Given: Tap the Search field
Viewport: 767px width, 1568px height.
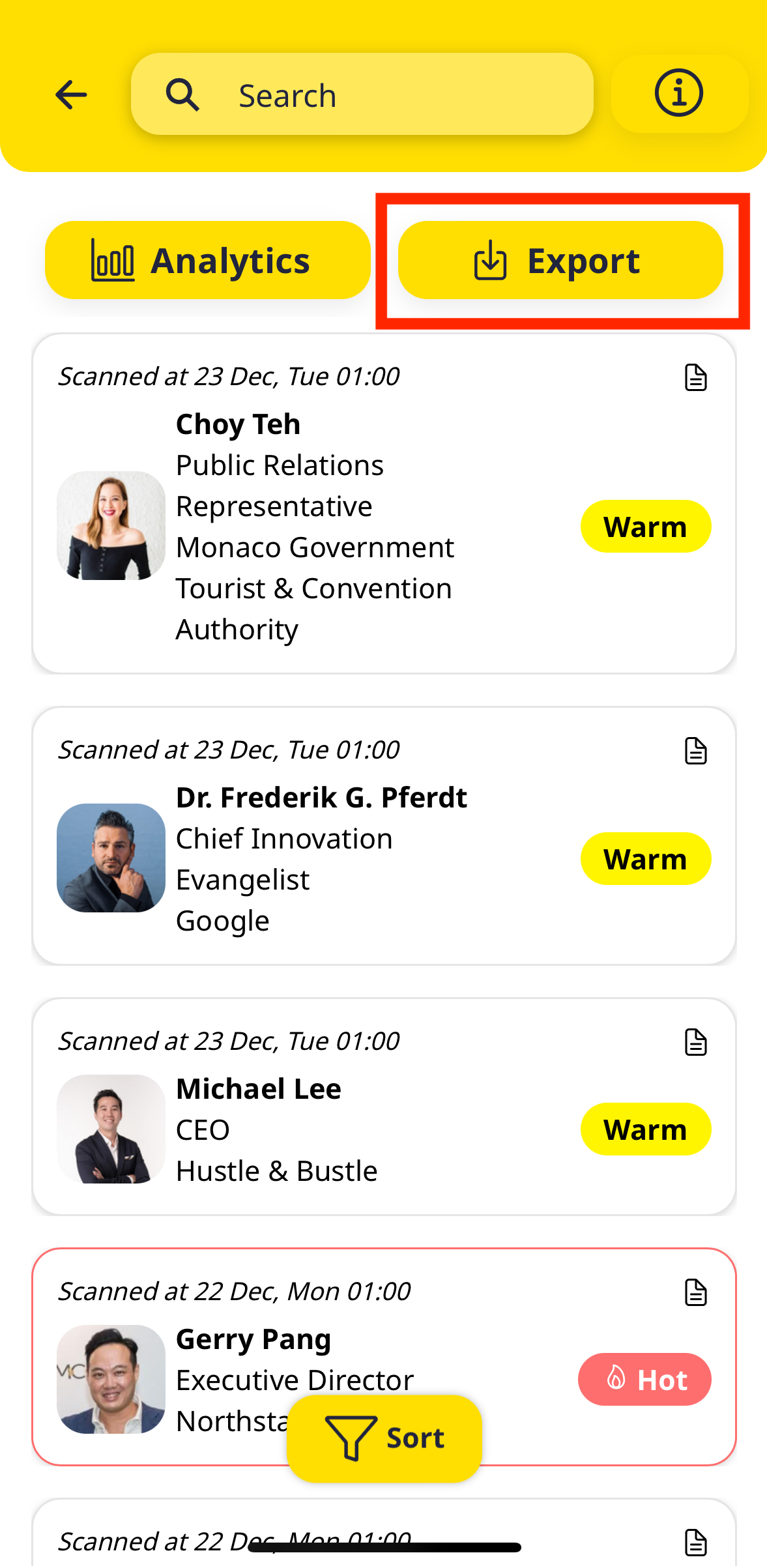Looking at the screenshot, I should 362,95.
